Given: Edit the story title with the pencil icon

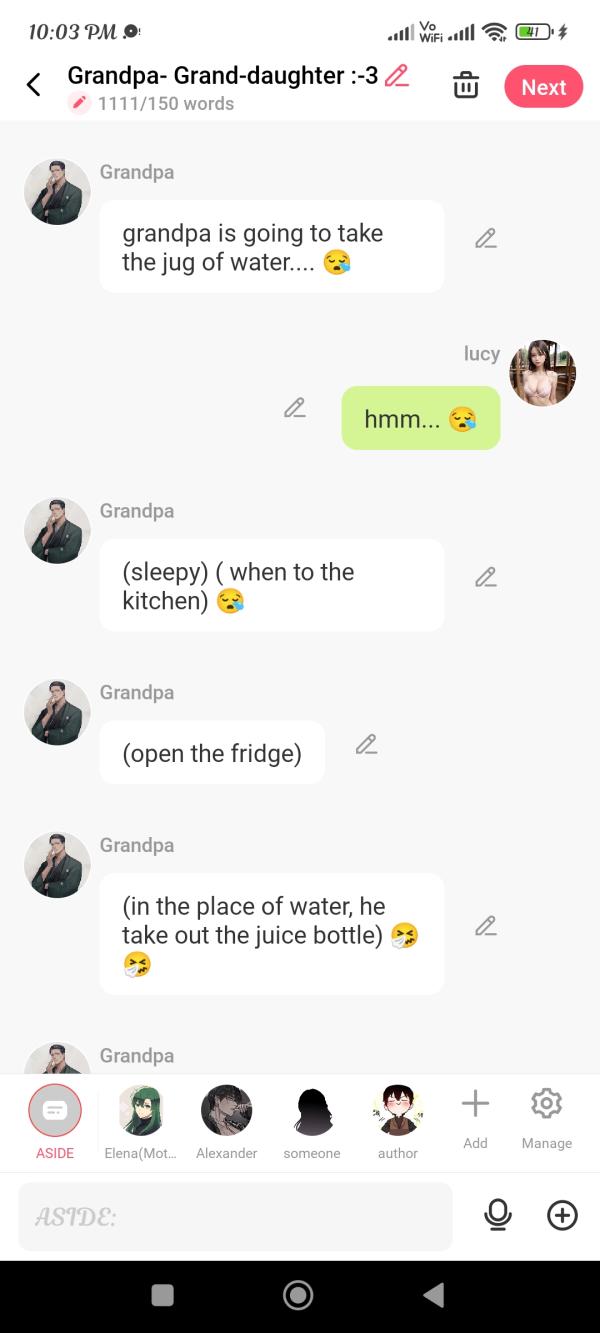Looking at the screenshot, I should tap(397, 76).
